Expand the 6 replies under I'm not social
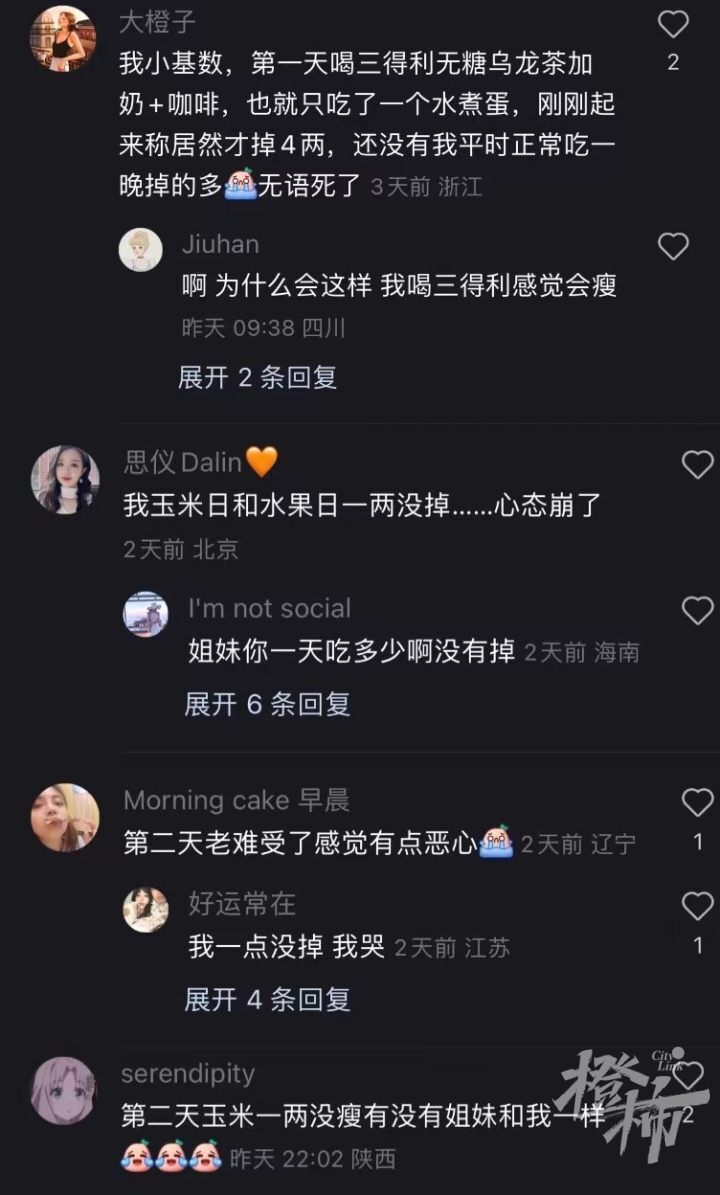 pyautogui.click(x=264, y=705)
